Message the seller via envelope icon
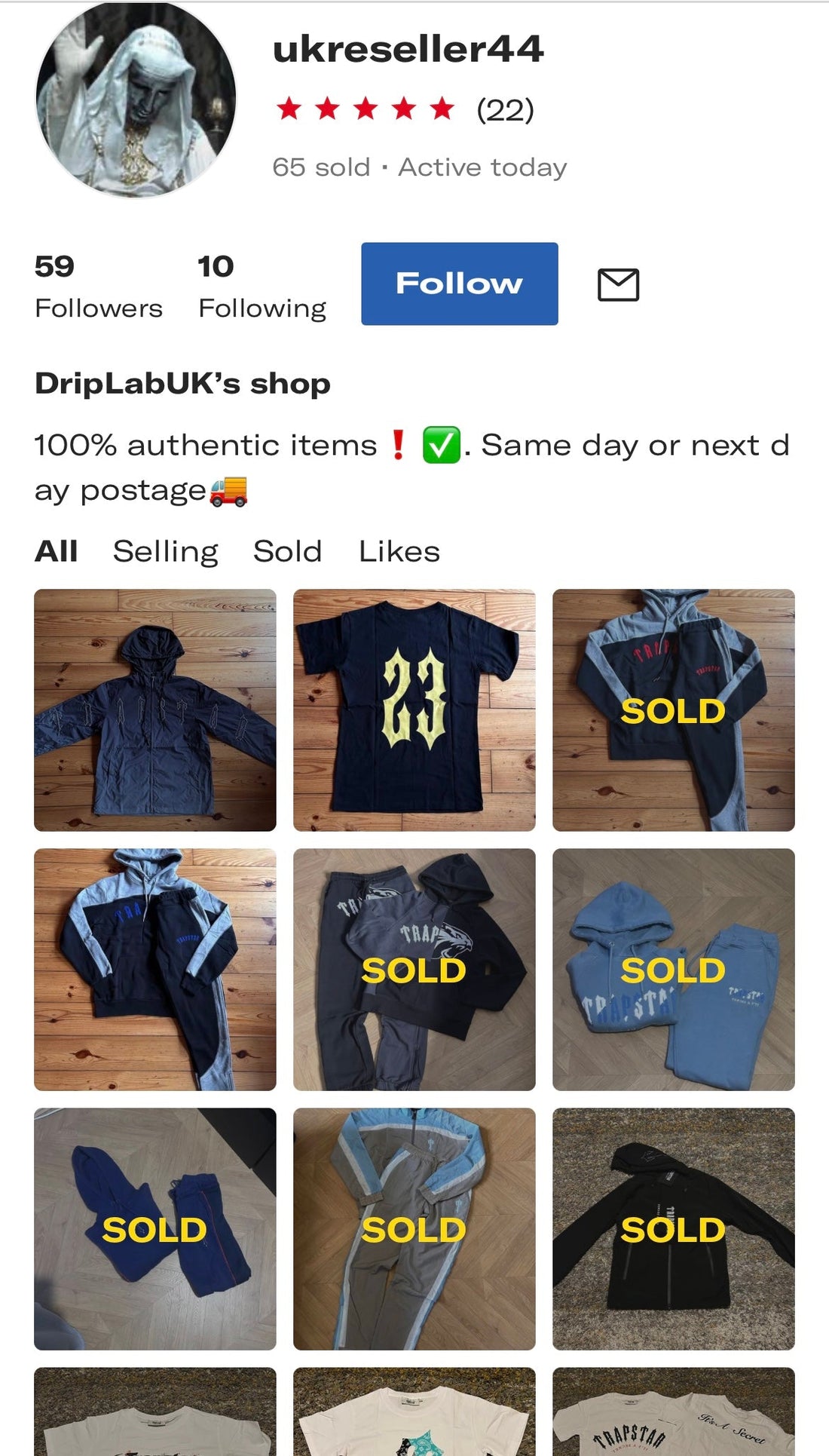 [x=618, y=284]
